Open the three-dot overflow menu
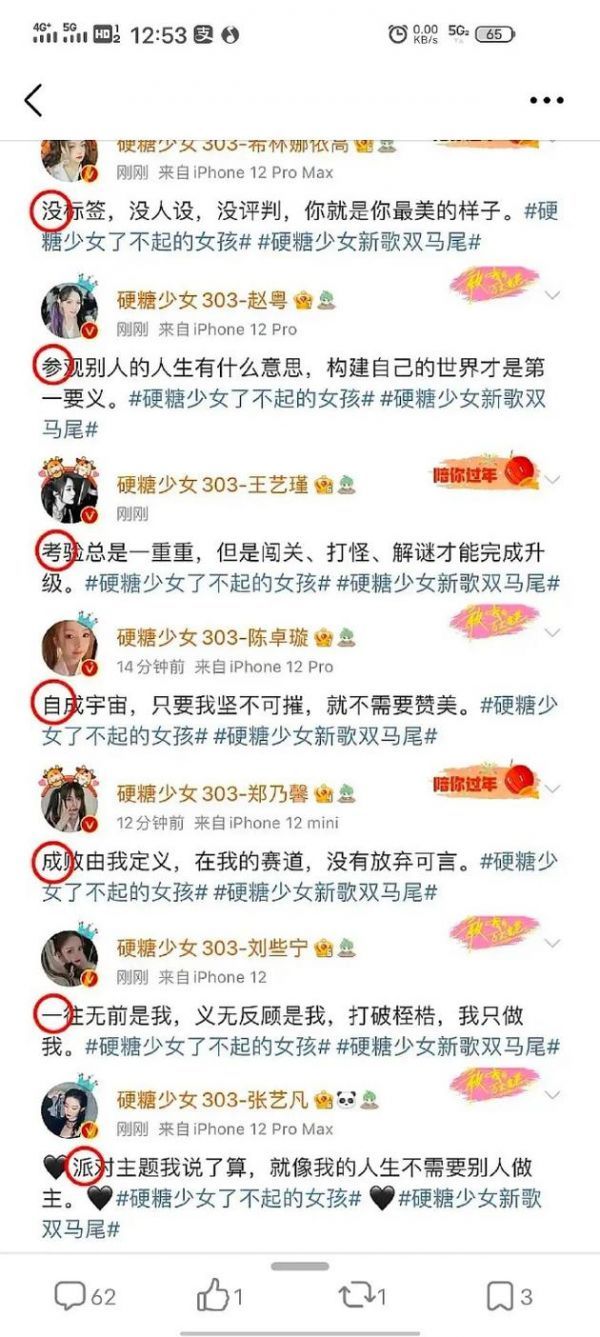The height and width of the screenshot is (1337, 600). point(547,100)
